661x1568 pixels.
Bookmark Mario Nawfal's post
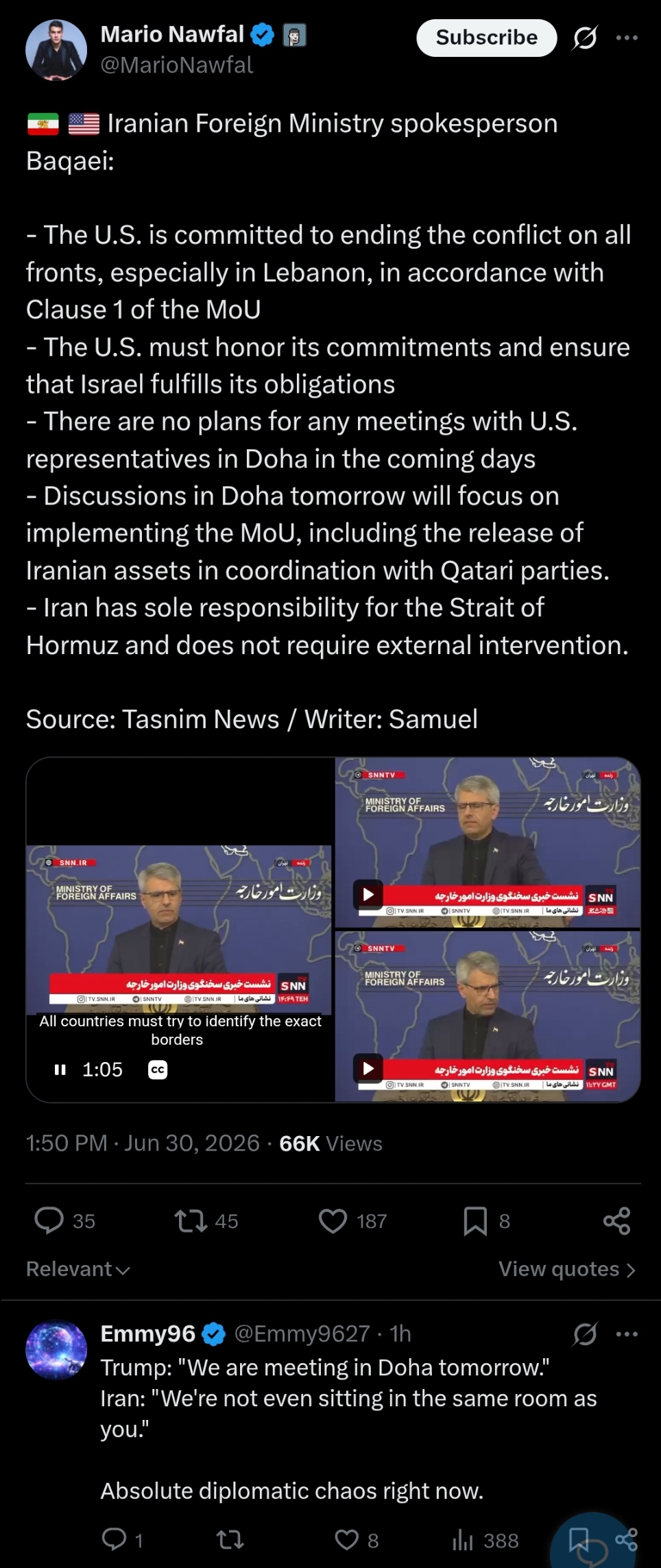click(486, 1220)
